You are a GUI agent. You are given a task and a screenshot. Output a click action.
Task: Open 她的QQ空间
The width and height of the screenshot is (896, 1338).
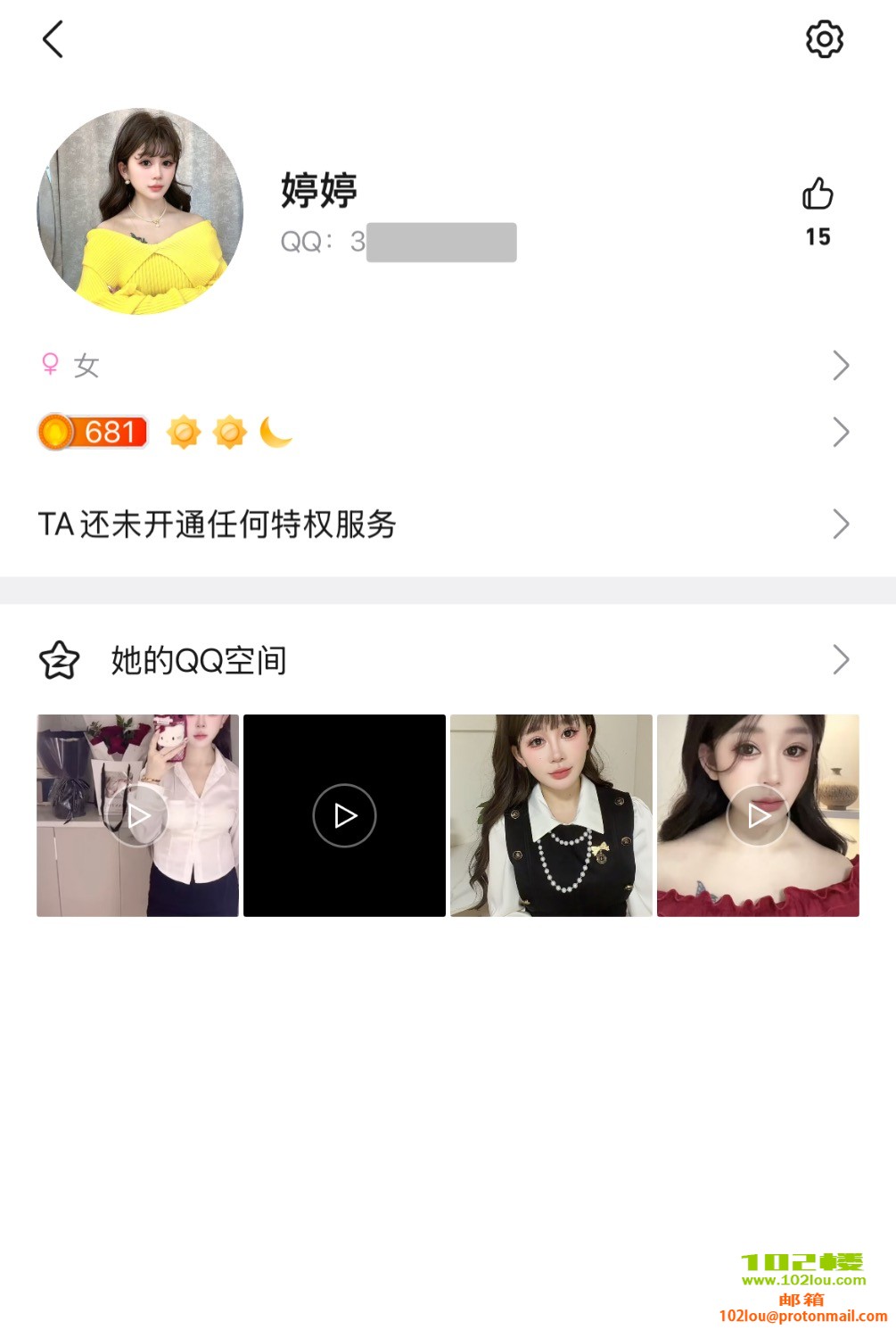[x=446, y=660]
